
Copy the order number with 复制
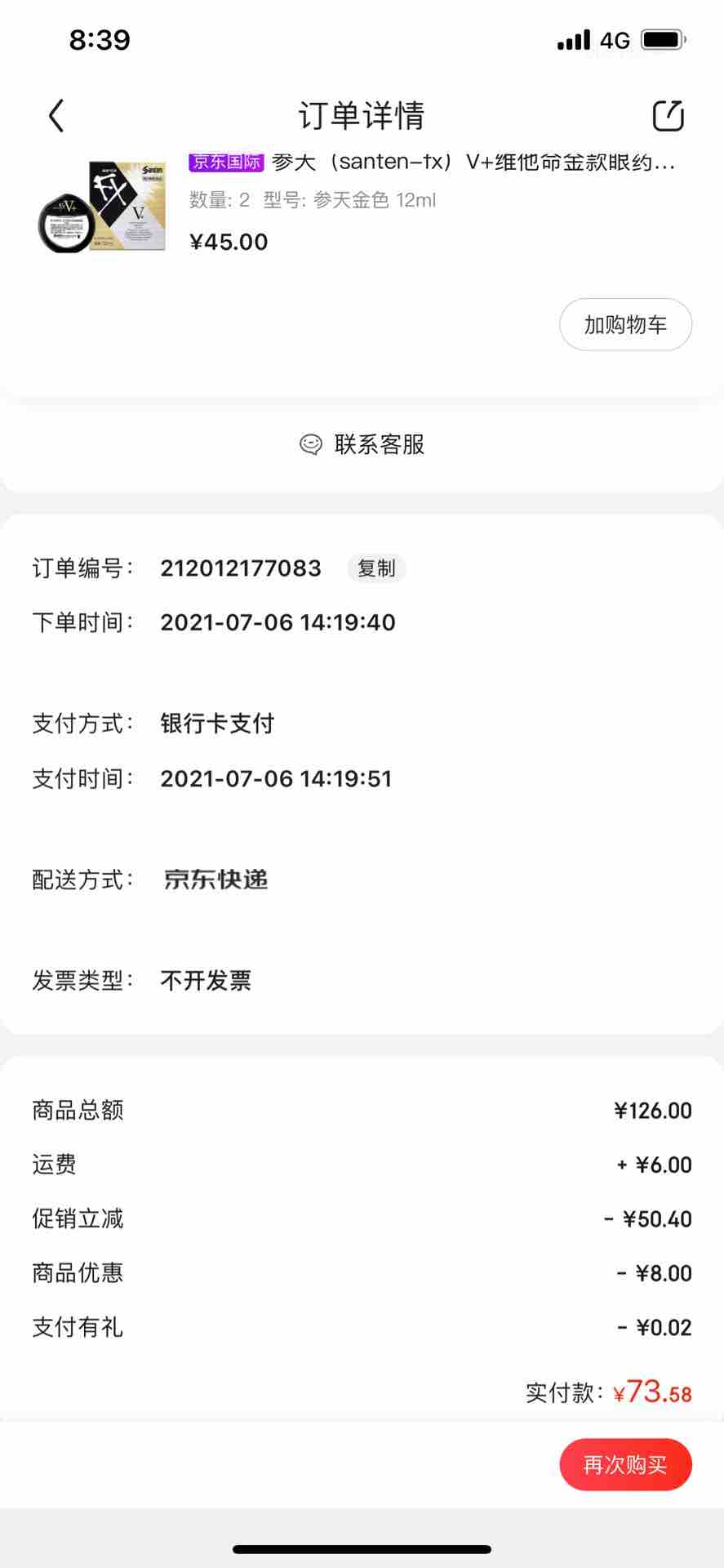point(376,568)
